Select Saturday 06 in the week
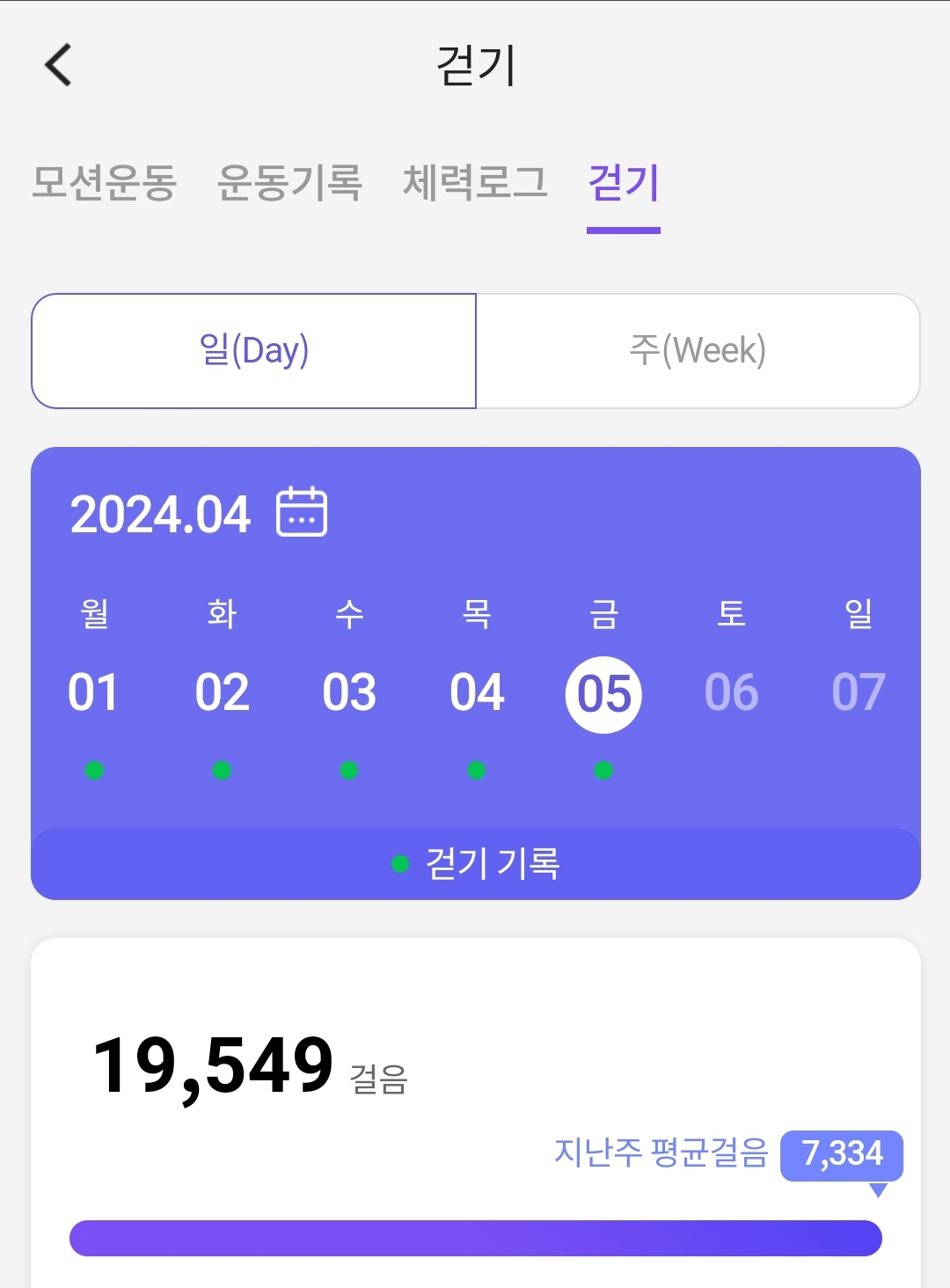 731,692
